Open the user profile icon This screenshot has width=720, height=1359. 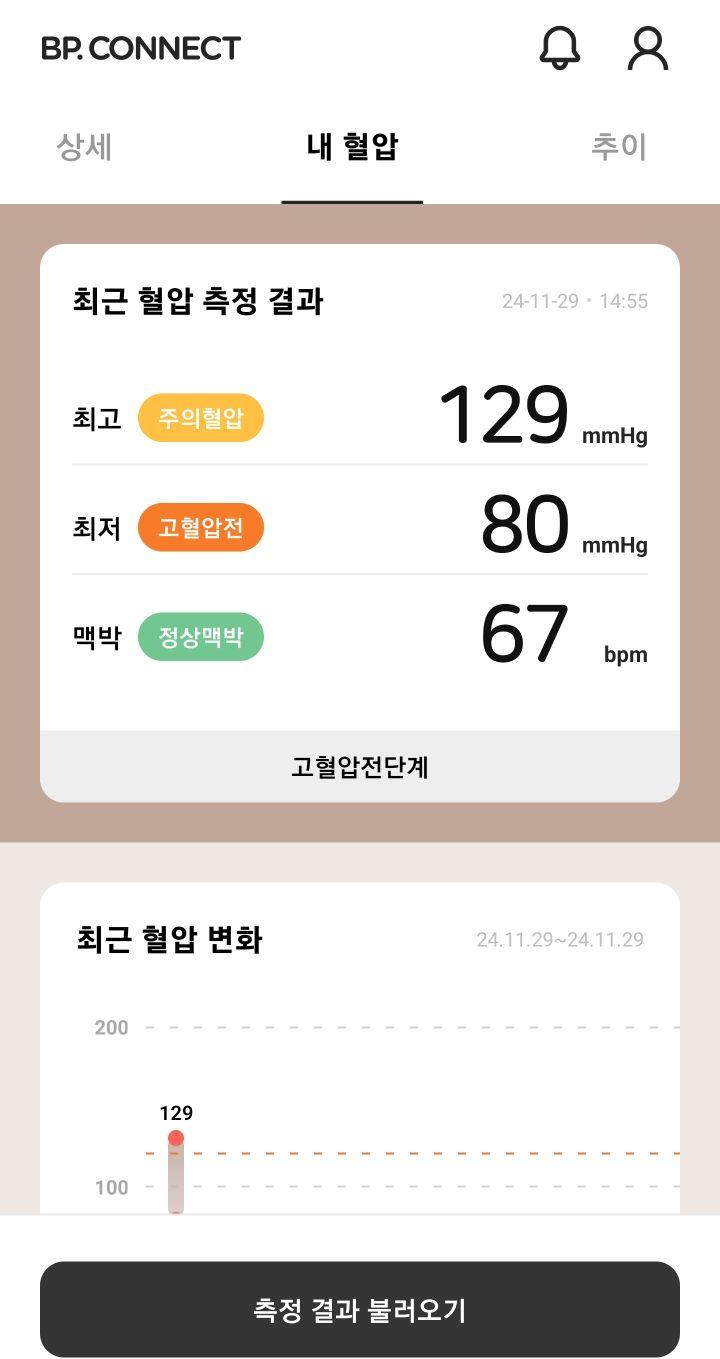[x=647, y=48]
